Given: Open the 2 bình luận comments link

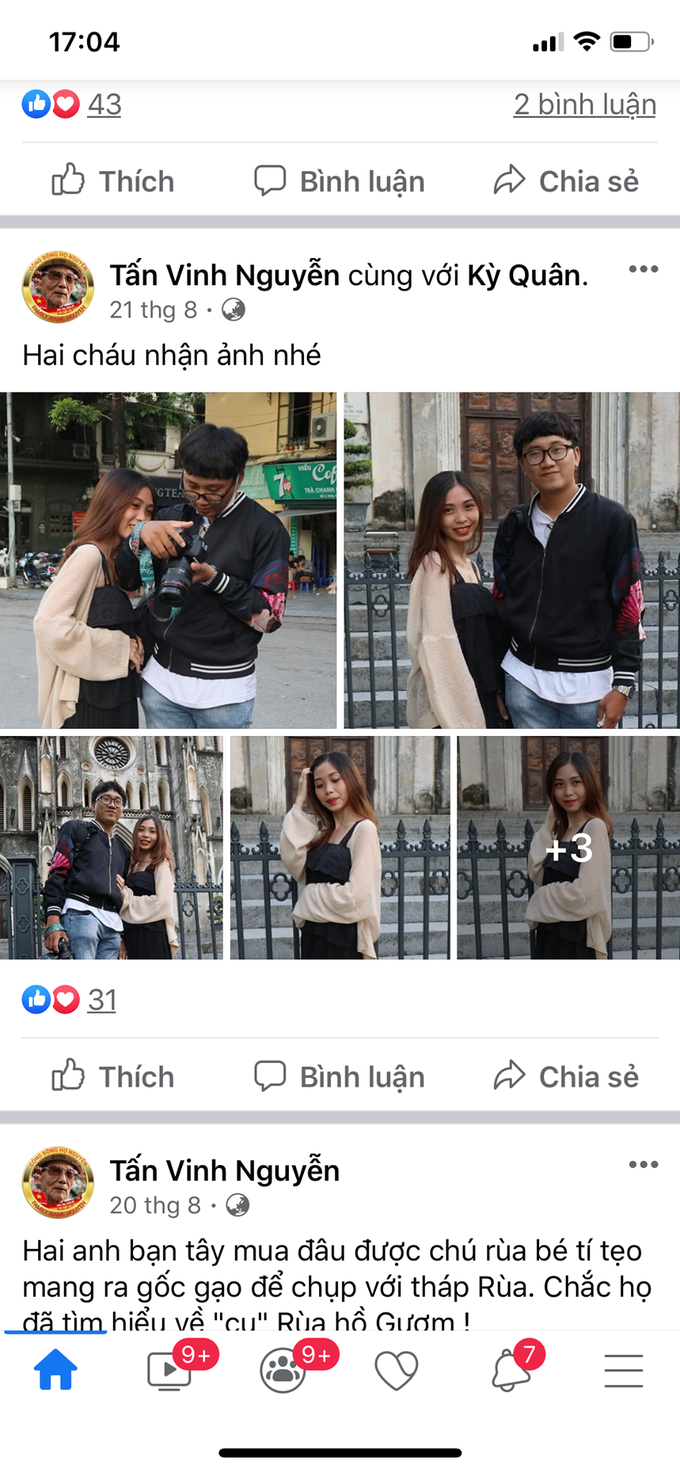Looking at the screenshot, I should pyautogui.click(x=584, y=104).
